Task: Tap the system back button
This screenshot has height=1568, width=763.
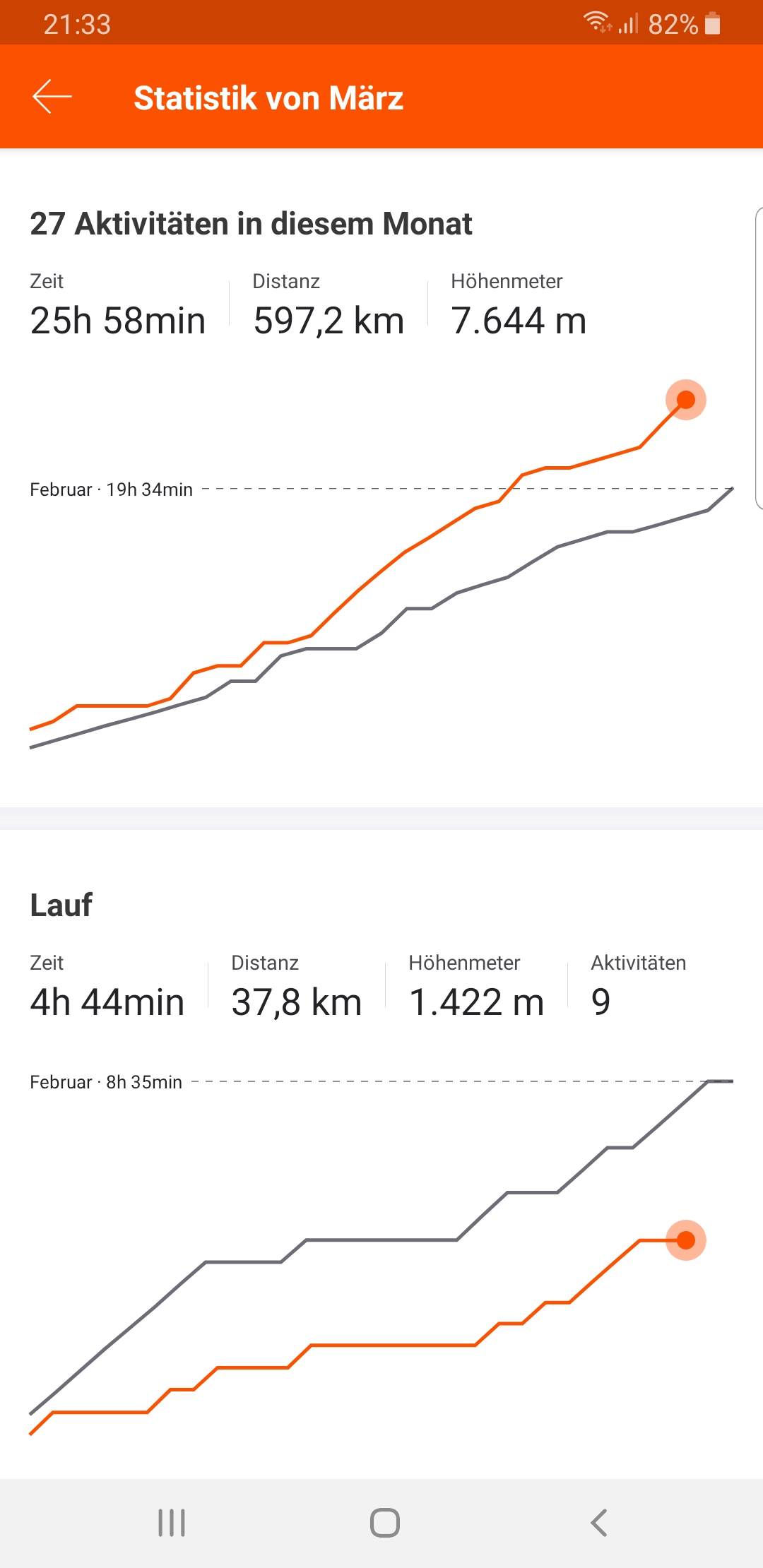Action: coord(598,1523)
